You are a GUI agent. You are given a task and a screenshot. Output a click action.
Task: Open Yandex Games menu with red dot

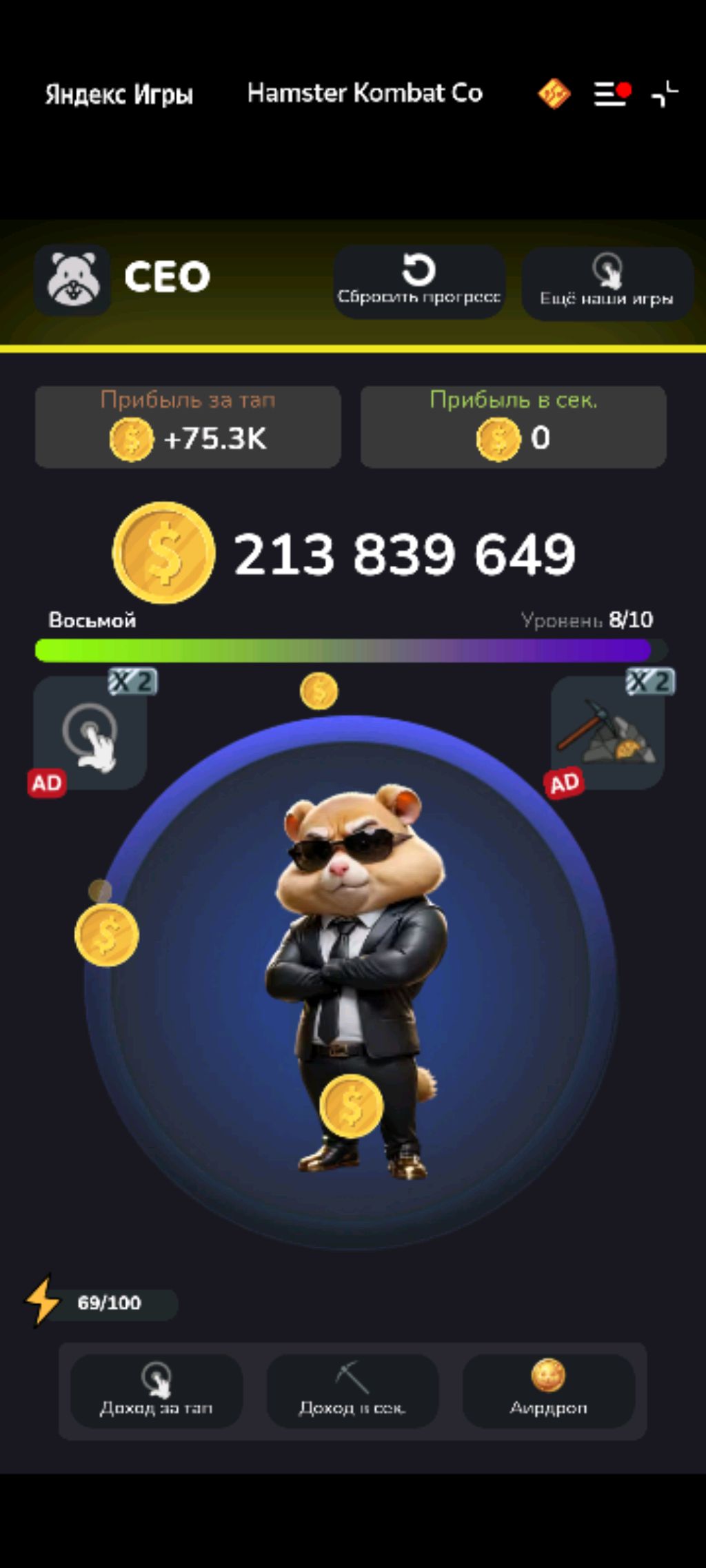[612, 94]
